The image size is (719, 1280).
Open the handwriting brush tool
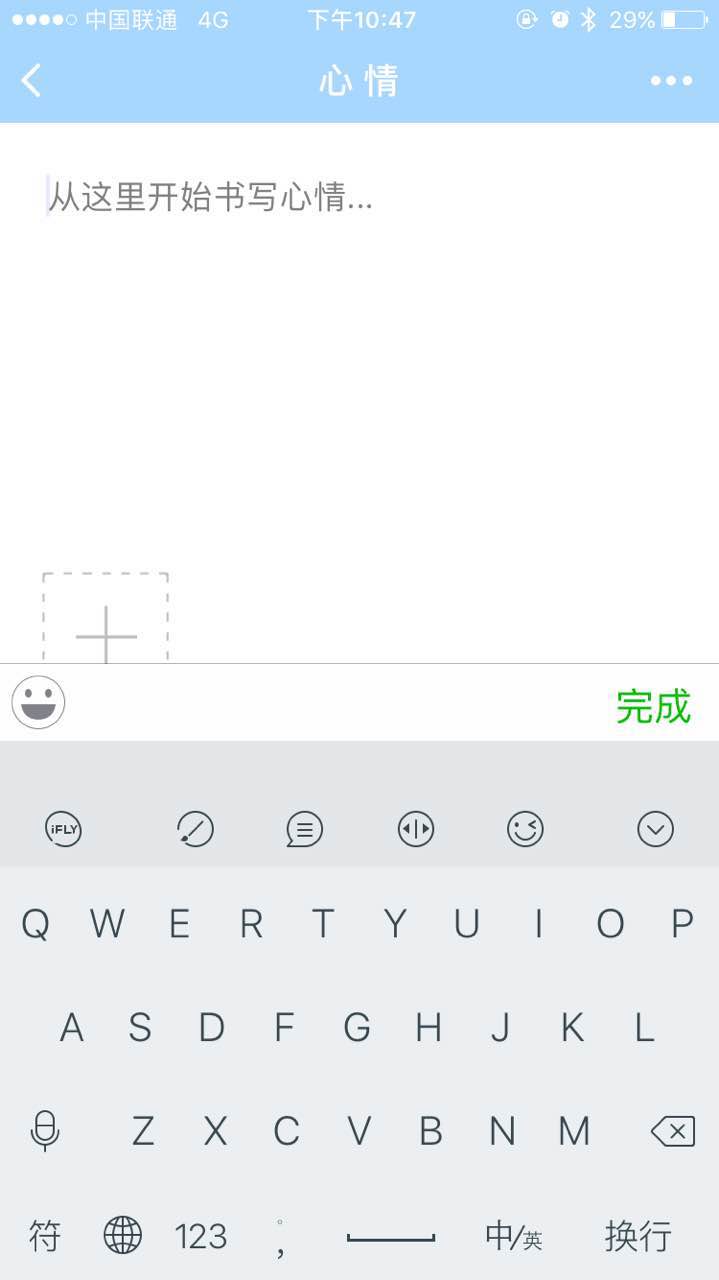coord(195,829)
